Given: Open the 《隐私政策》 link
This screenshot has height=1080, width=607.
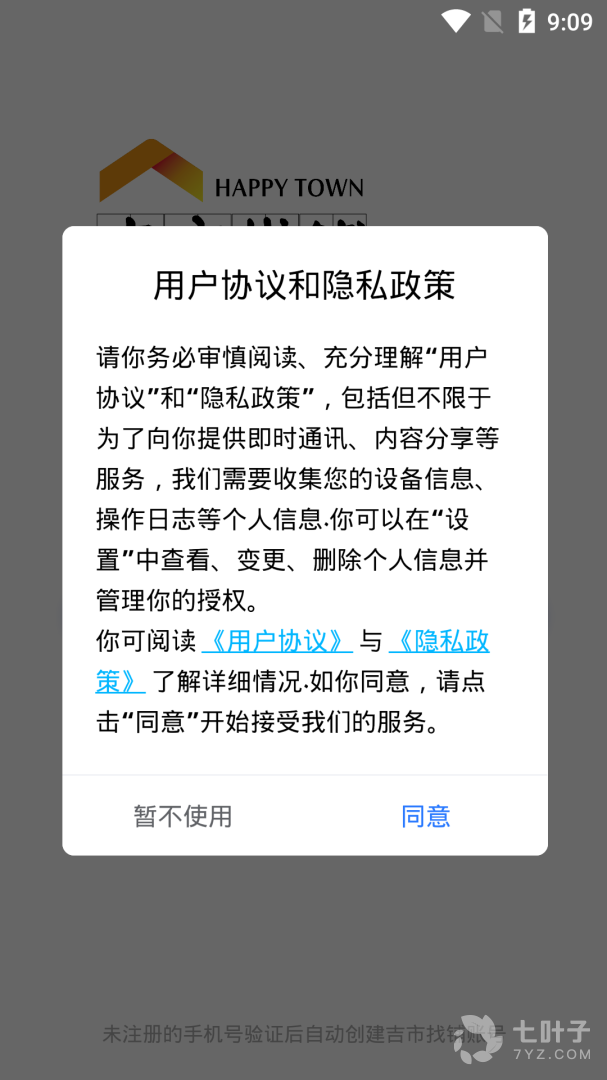Looking at the screenshot, I should 438,641.
